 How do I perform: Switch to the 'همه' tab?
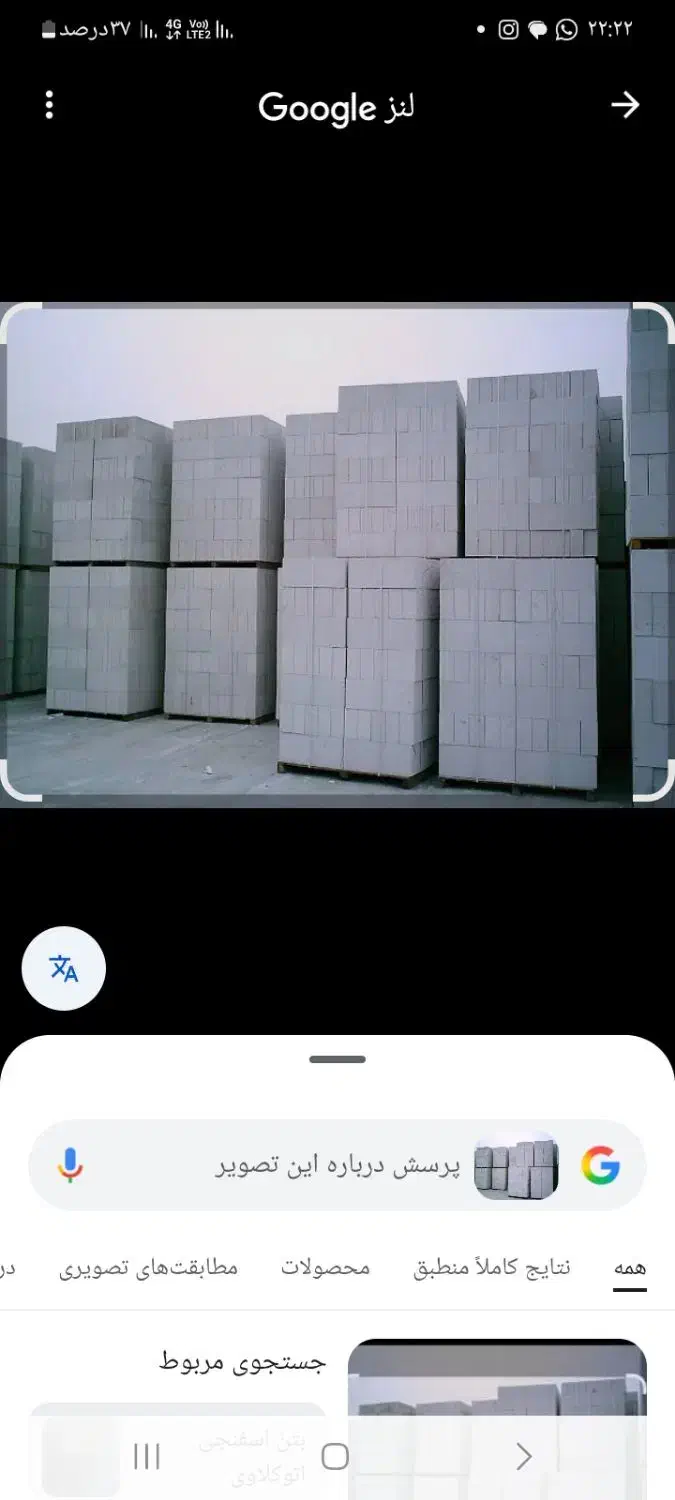click(x=629, y=1268)
